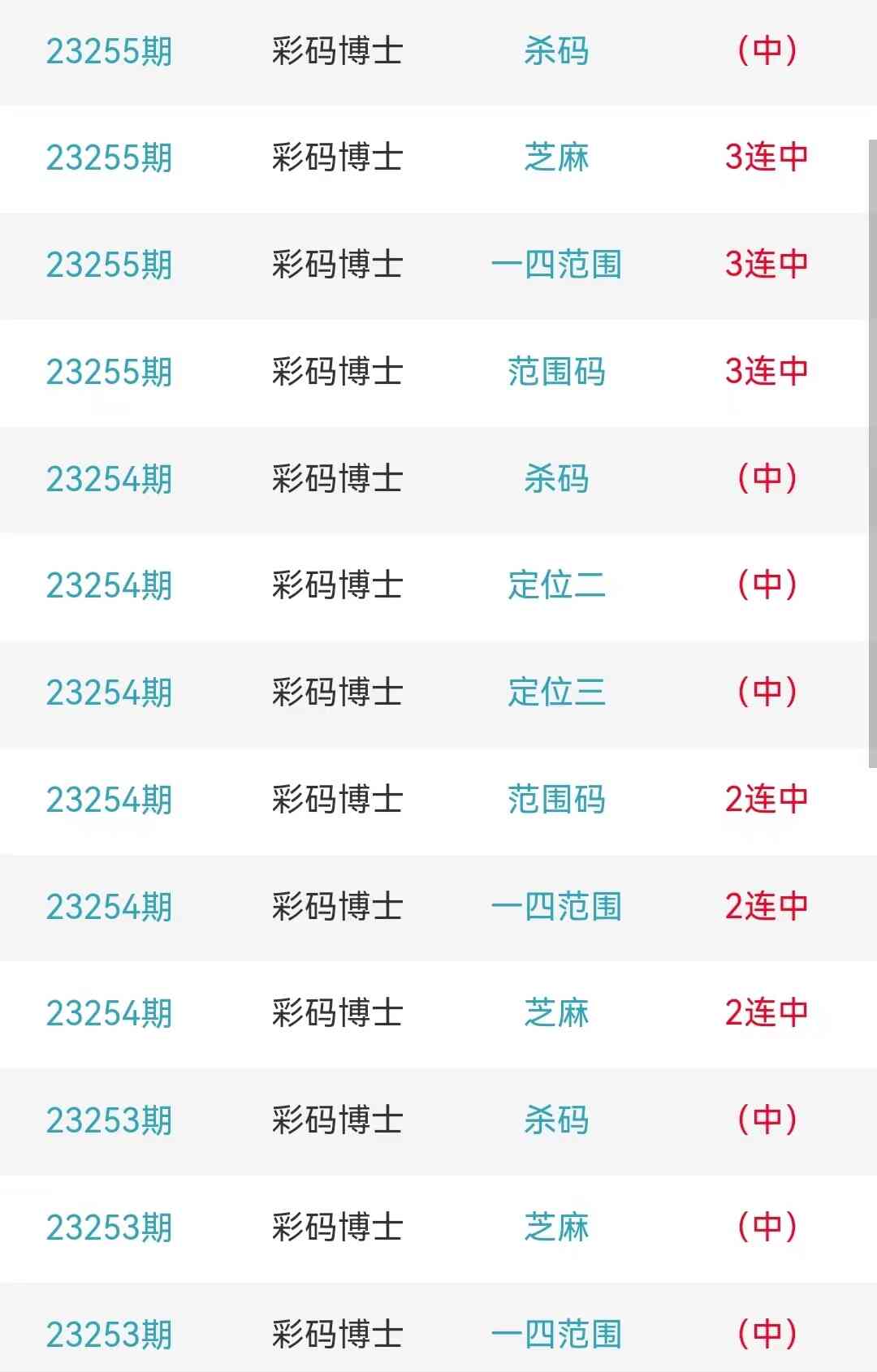This screenshot has width=877, height=1372.
Task: Open 23253期 一四范围 details
Action: pyautogui.click(x=556, y=1334)
